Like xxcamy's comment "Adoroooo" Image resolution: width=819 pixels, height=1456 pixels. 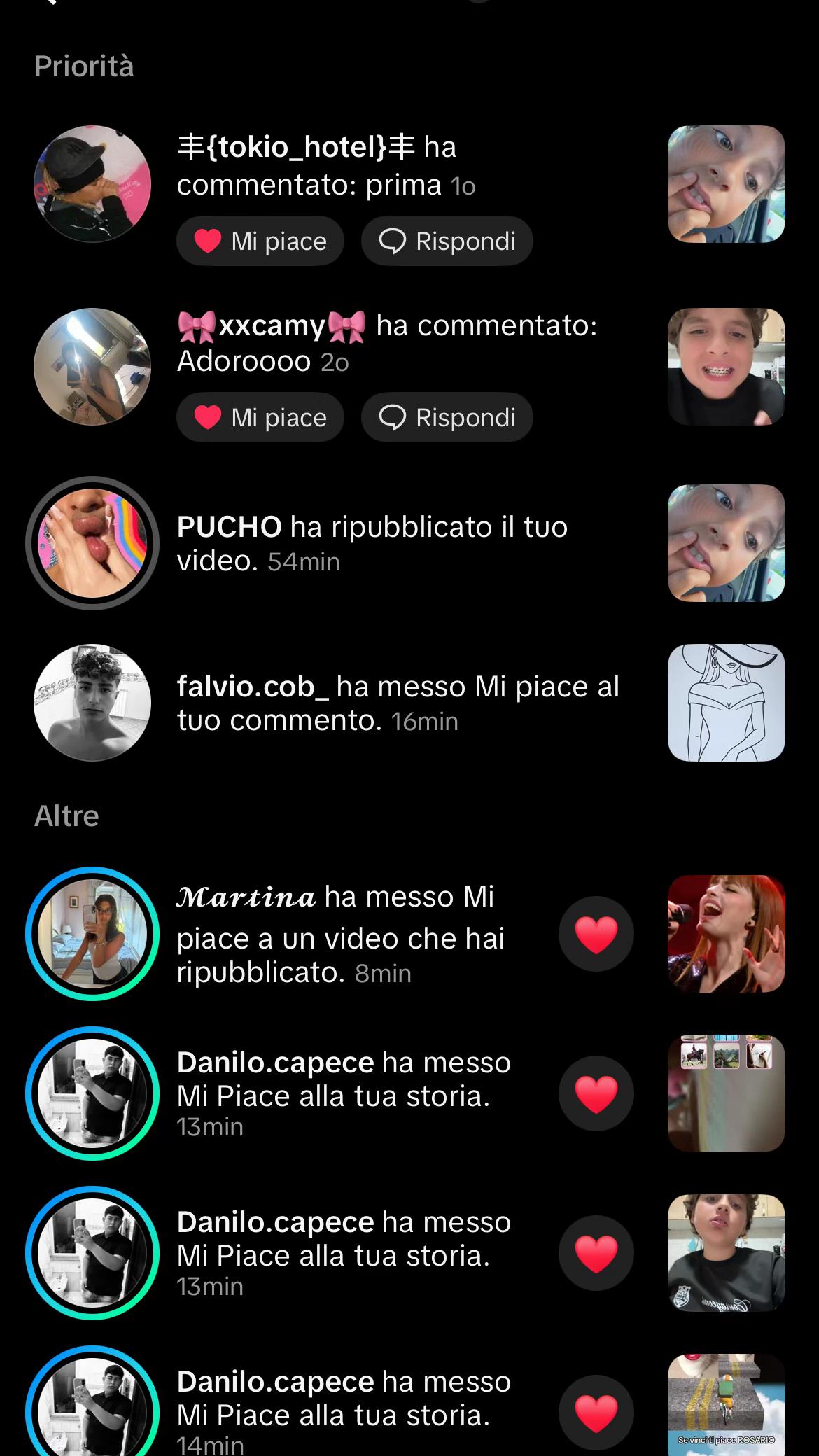pyautogui.click(x=260, y=417)
